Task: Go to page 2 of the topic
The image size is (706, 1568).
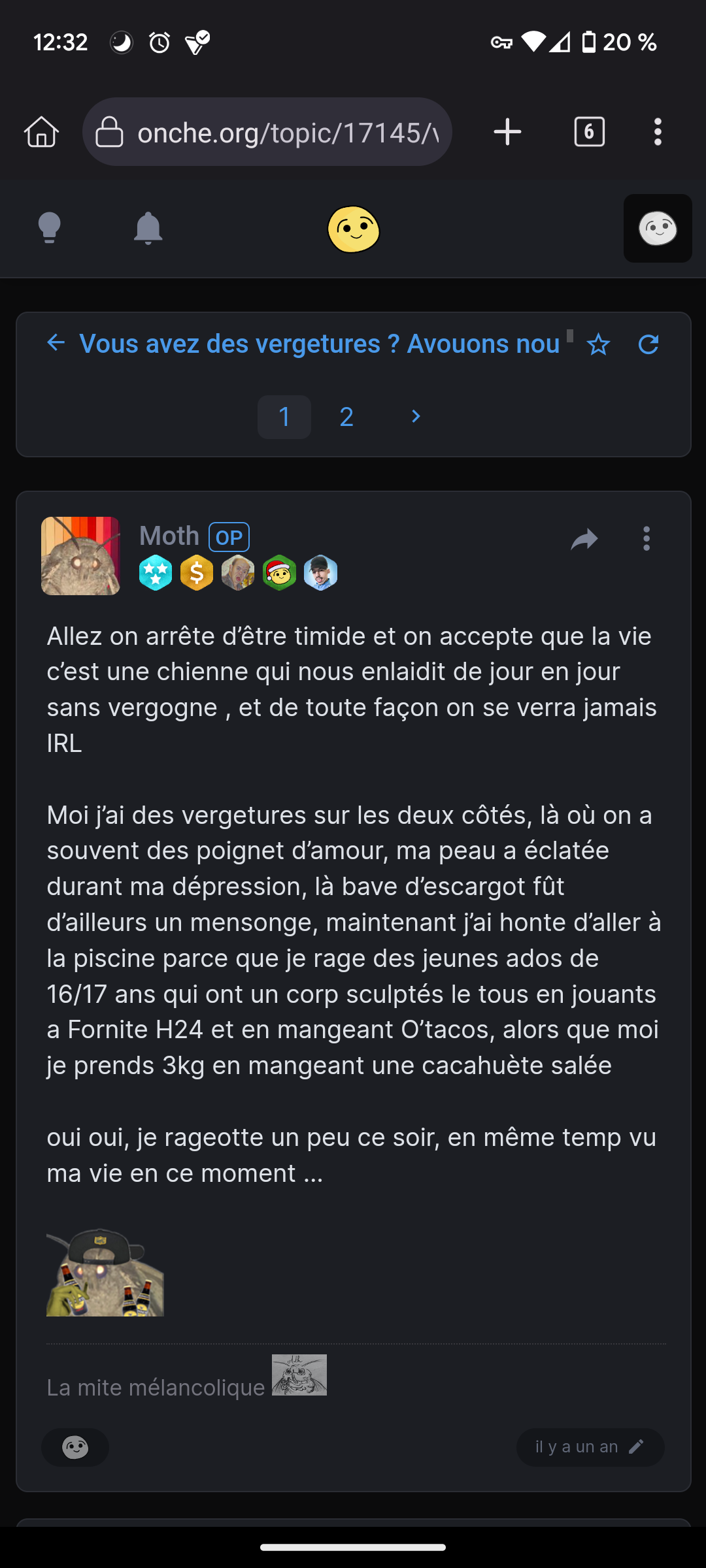Action: click(346, 417)
